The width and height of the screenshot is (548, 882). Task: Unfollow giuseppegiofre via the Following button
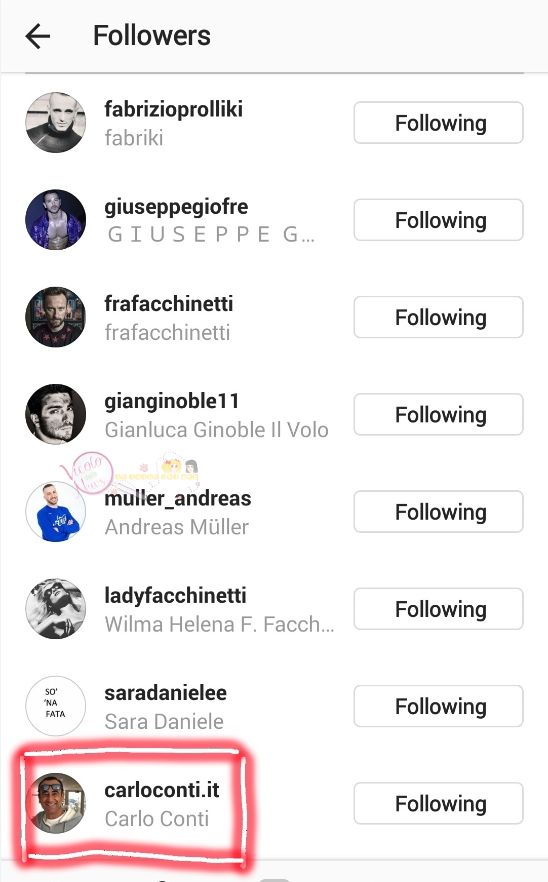438,220
